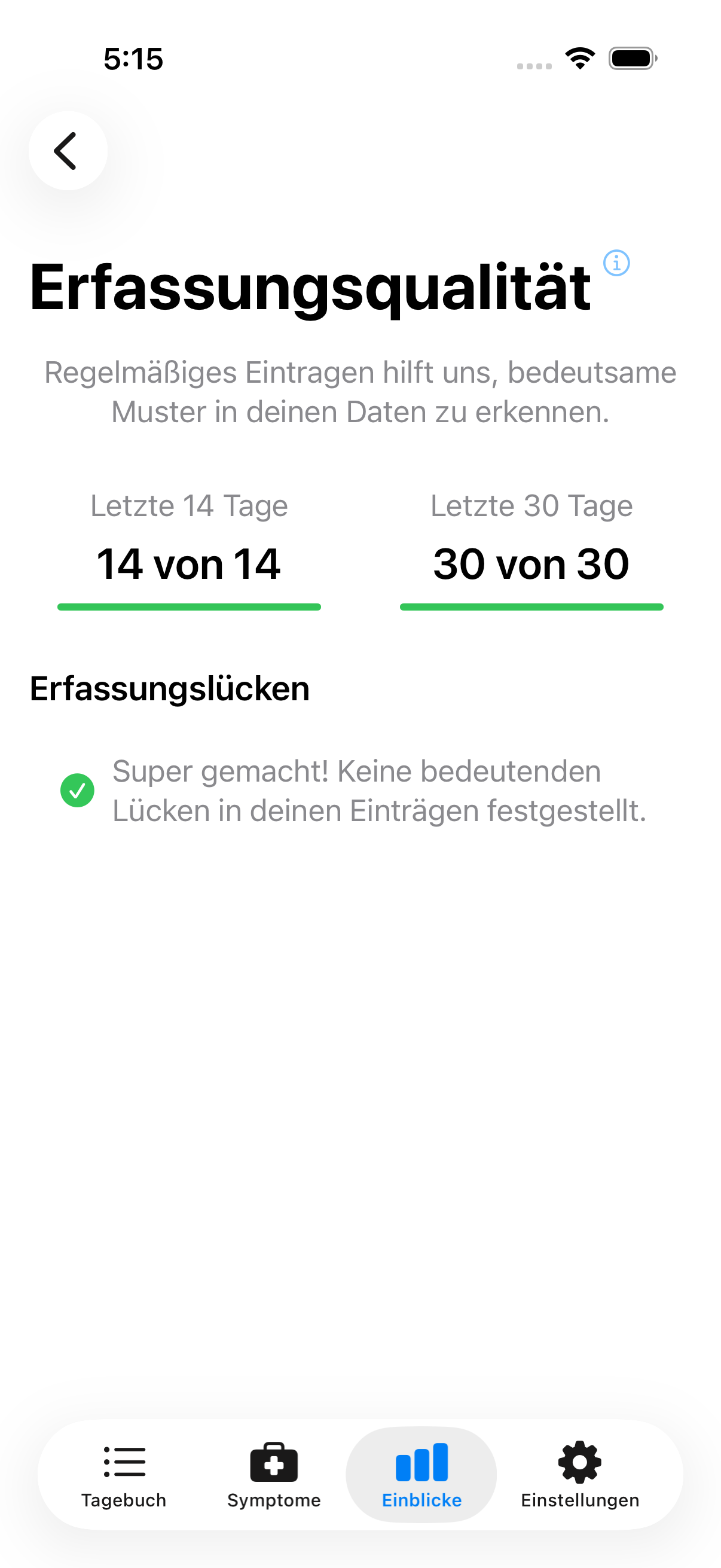This screenshot has width=721, height=1568.
Task: Tap the battery icon in the status bar
Action: [630, 58]
